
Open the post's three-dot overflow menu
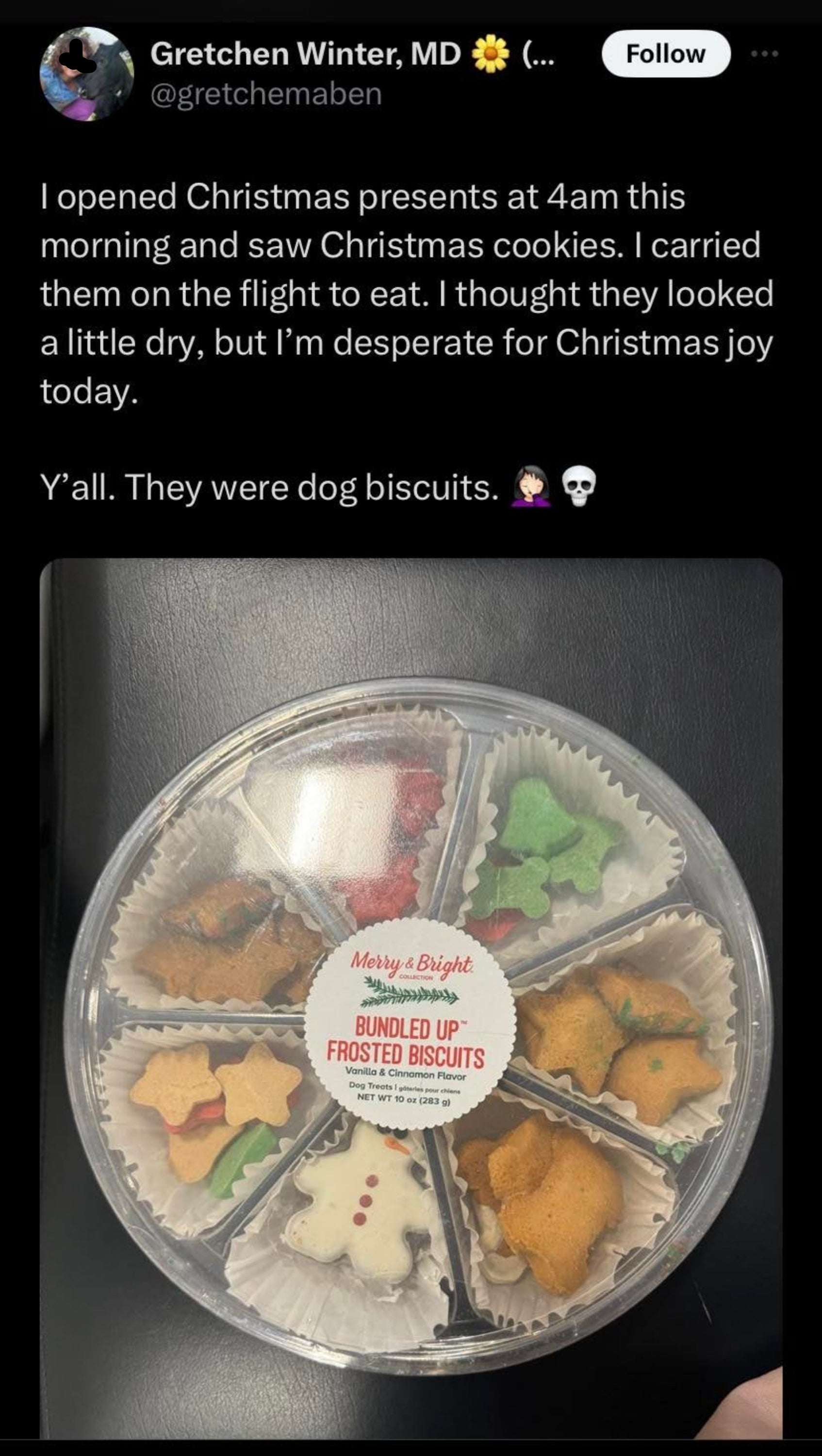coord(765,54)
